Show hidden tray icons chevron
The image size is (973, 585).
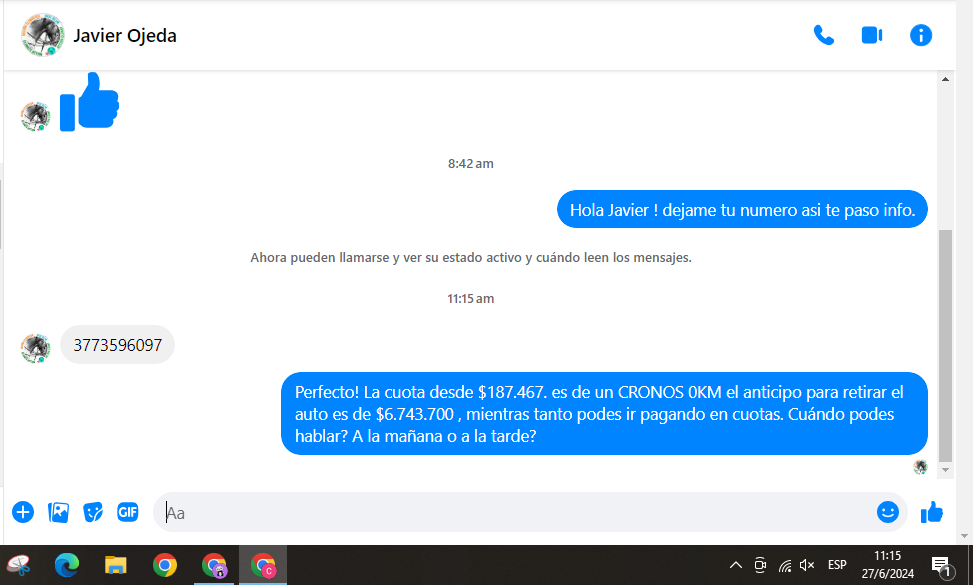(x=736, y=566)
